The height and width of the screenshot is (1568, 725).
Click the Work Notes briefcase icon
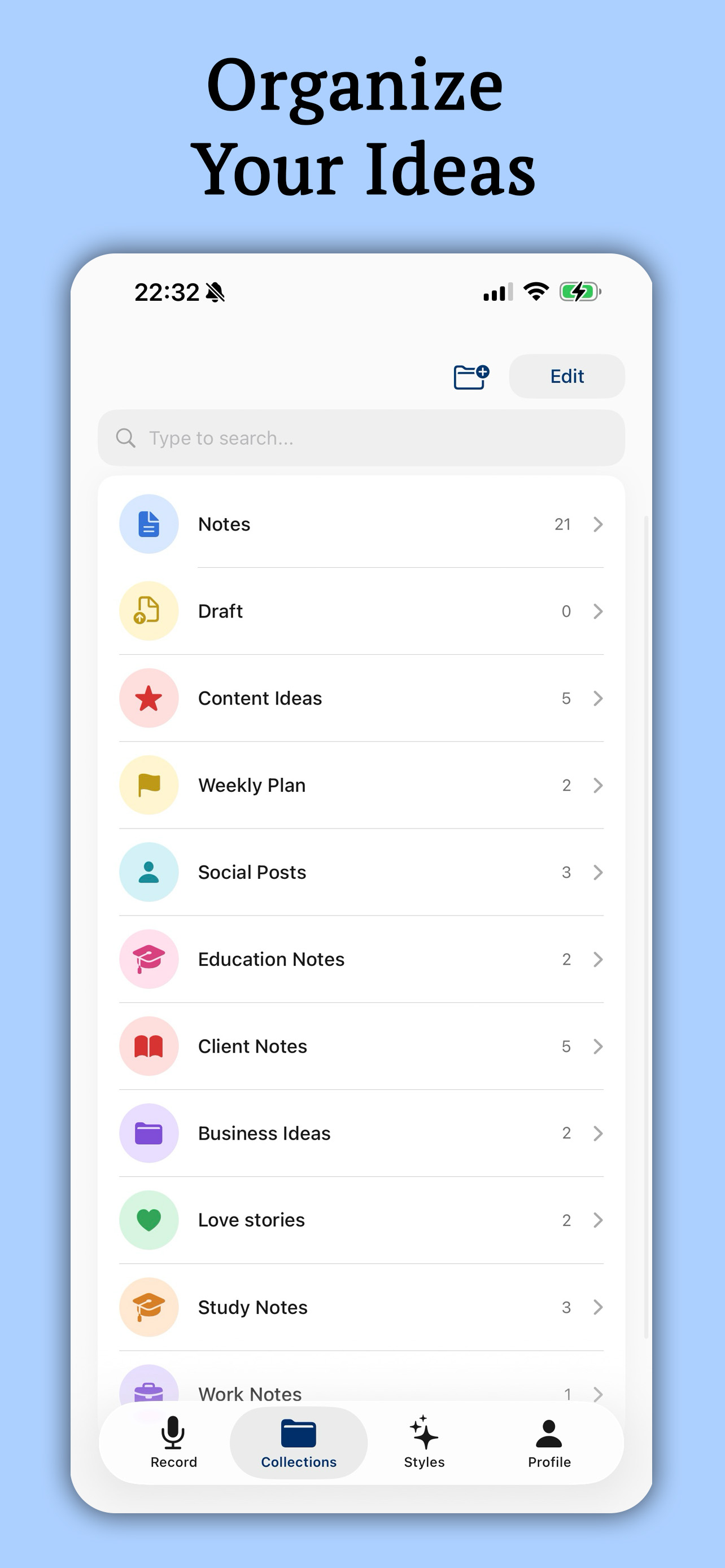tap(149, 1392)
